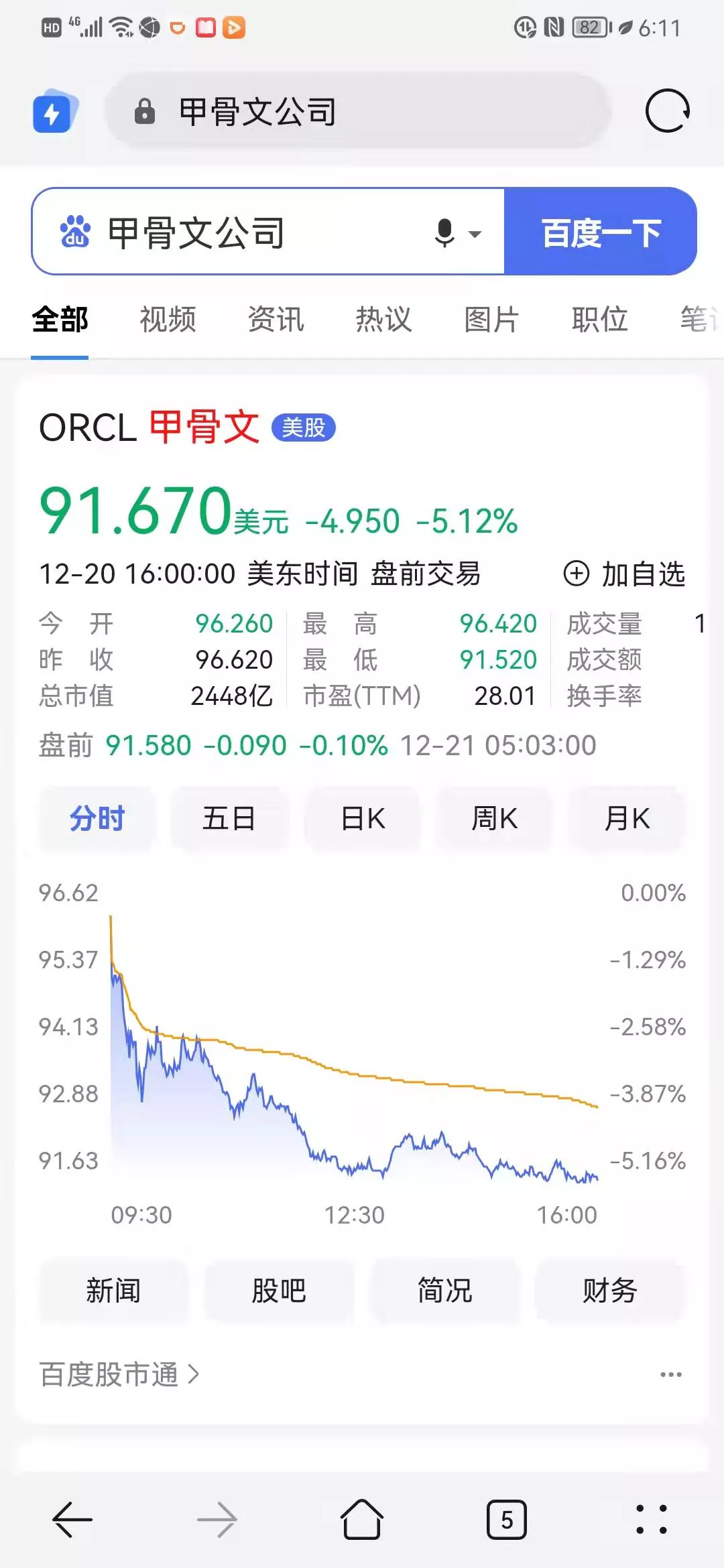Tap the address bar showing 甲骨文公司
Screen dimensions: 724x1568
coord(358,111)
